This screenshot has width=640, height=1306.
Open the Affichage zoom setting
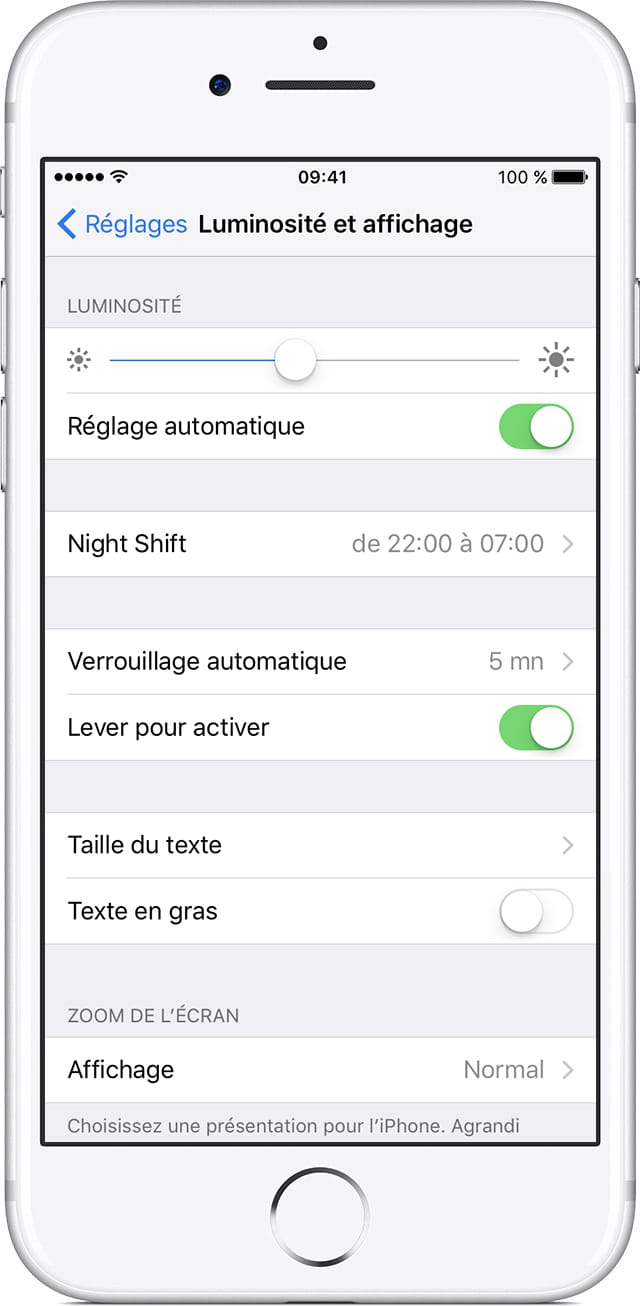point(320,1070)
